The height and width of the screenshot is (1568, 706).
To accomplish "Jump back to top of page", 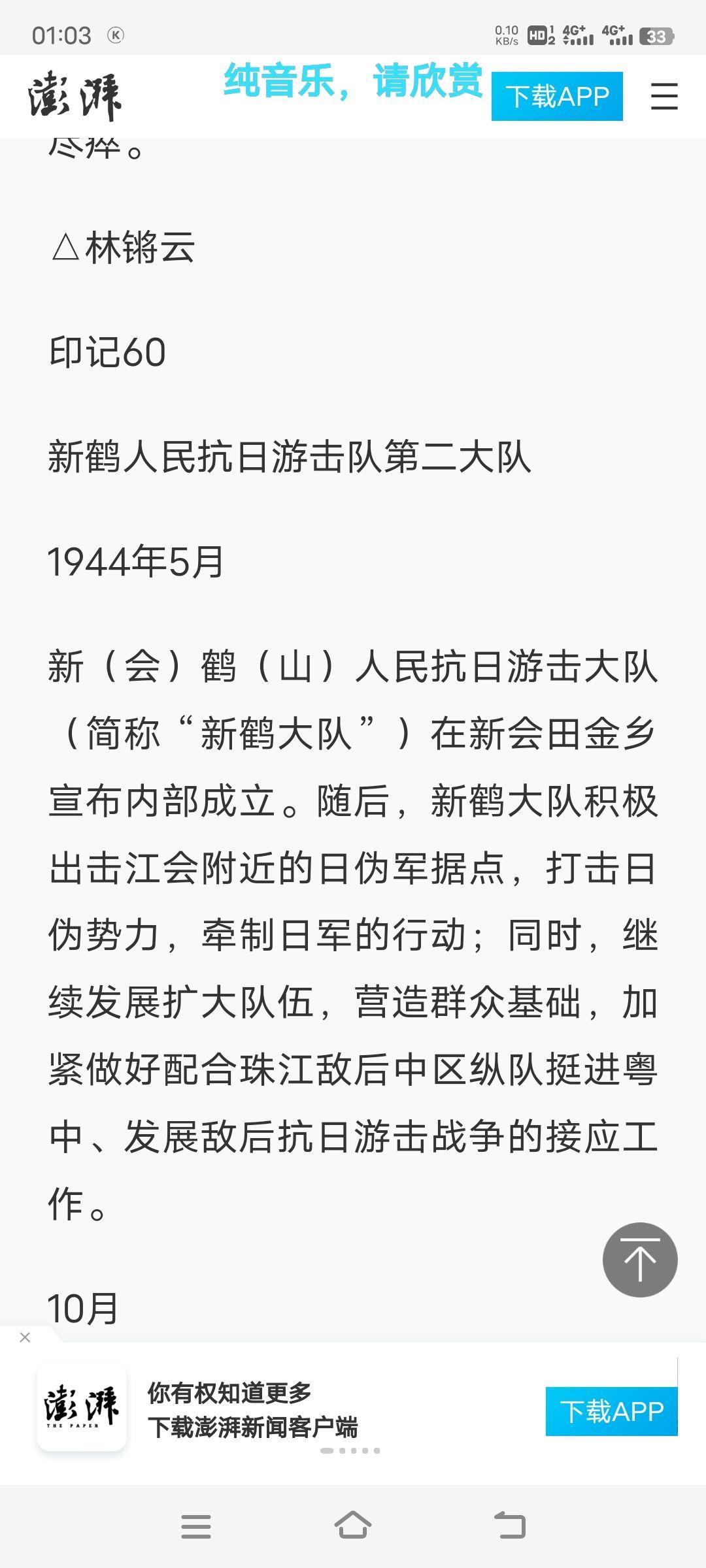I will pyautogui.click(x=640, y=1260).
